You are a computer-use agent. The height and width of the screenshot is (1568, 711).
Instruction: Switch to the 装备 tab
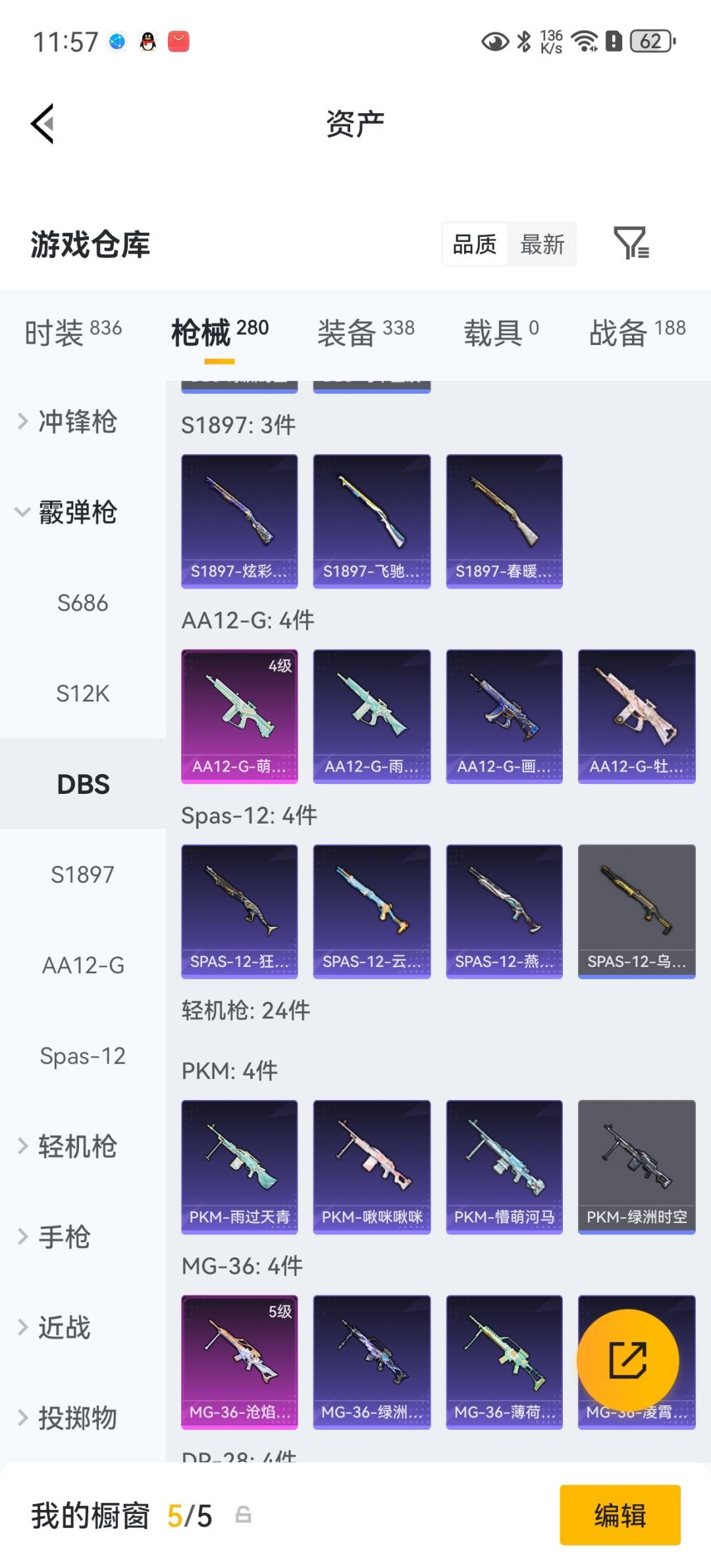point(365,331)
